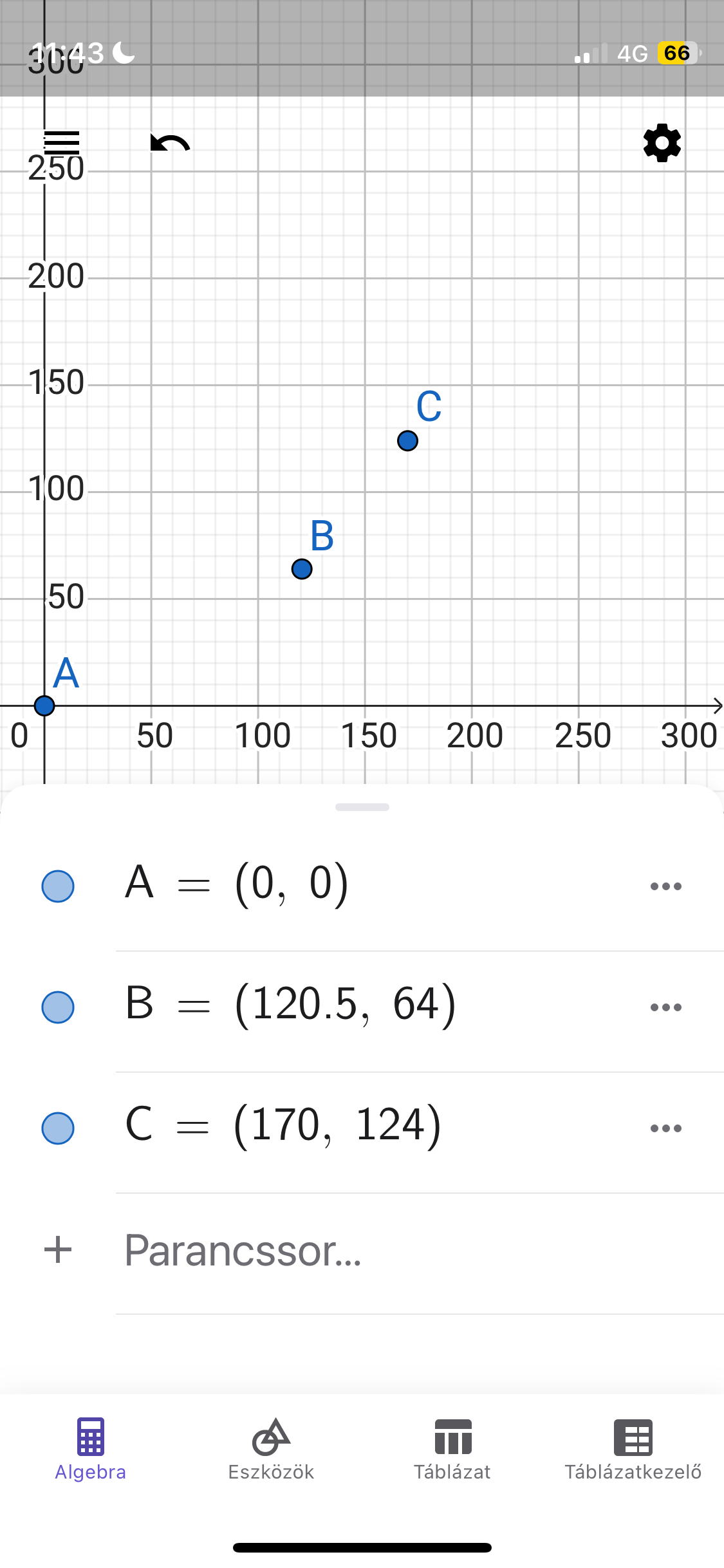Toggle visibility of point A

[58, 886]
